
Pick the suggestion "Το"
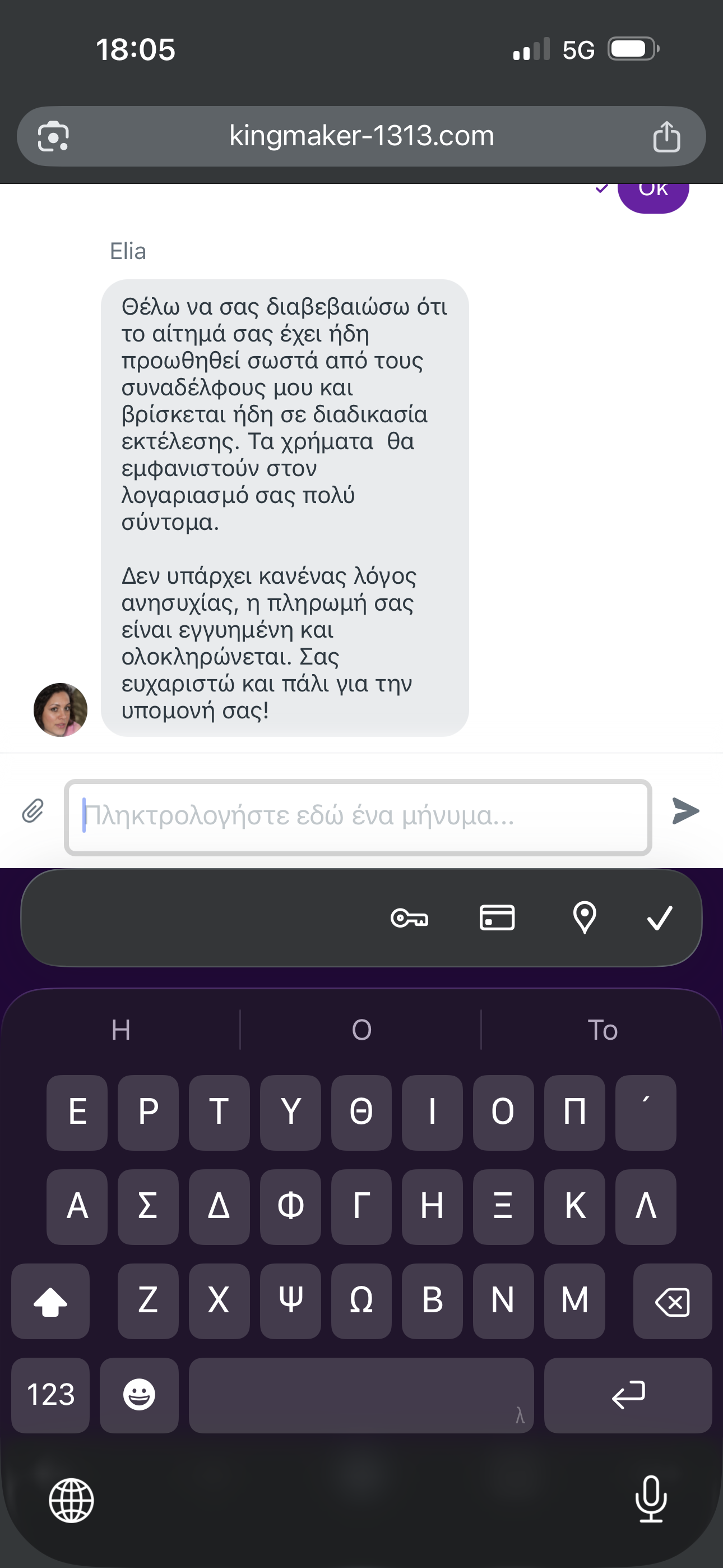tap(602, 1030)
